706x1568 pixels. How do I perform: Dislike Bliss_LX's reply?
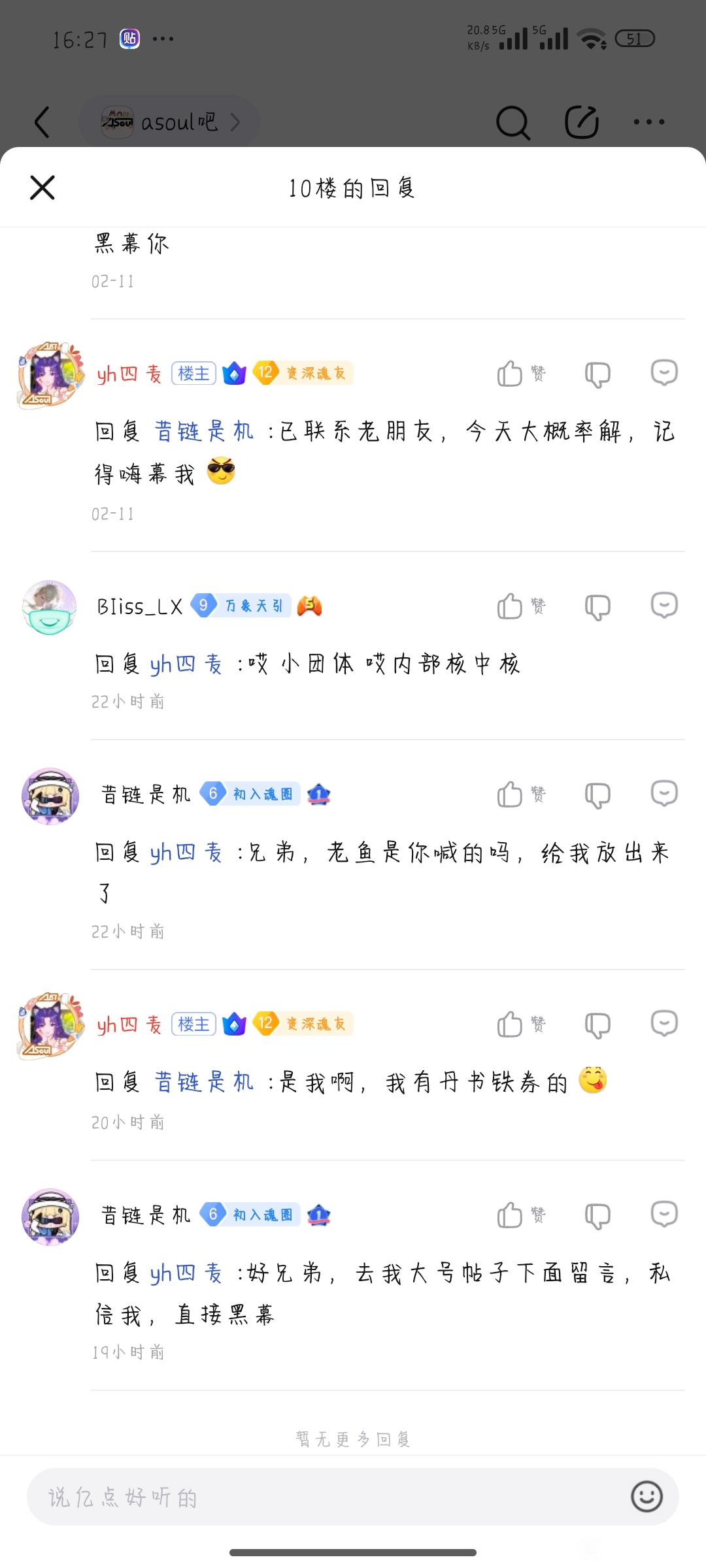coord(597,606)
